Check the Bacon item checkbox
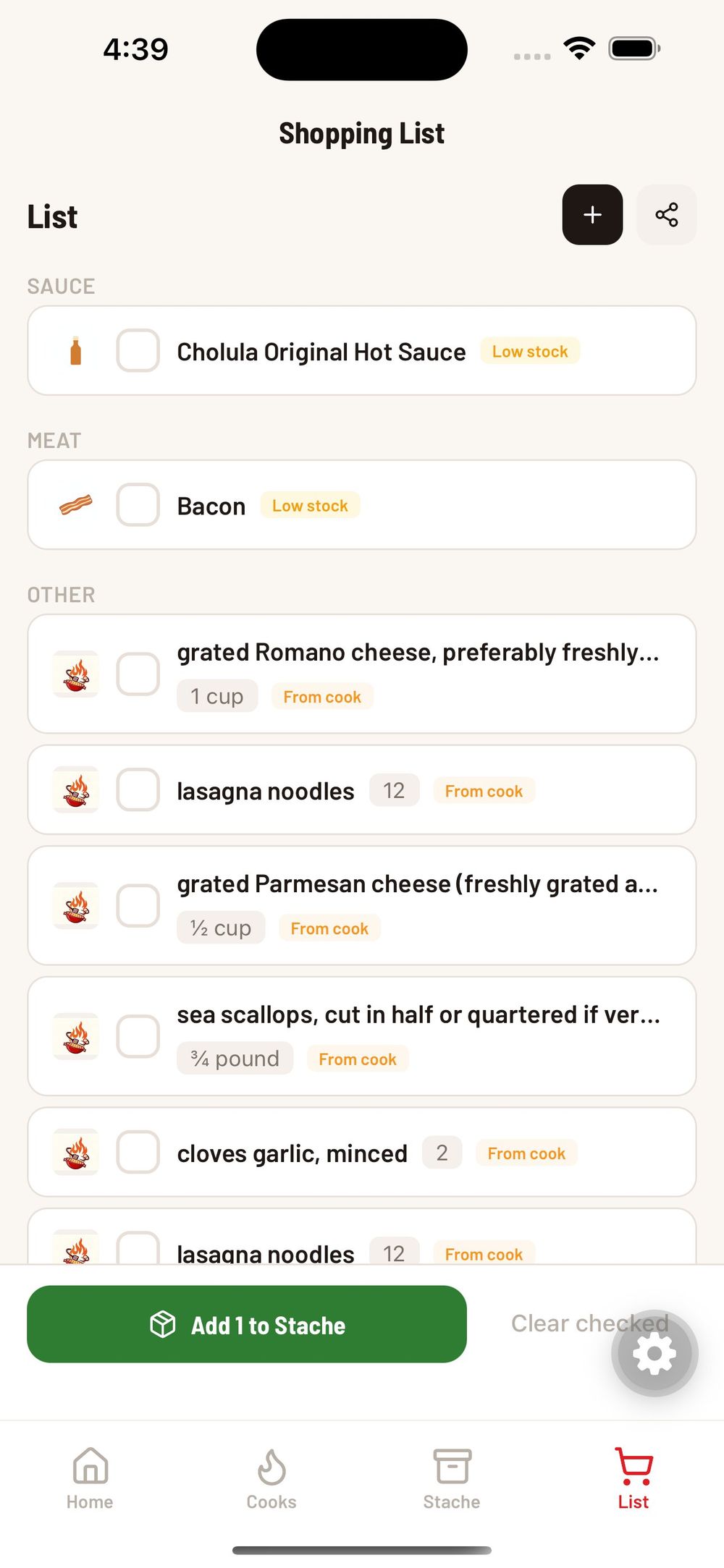The width and height of the screenshot is (724, 1568). pos(138,504)
